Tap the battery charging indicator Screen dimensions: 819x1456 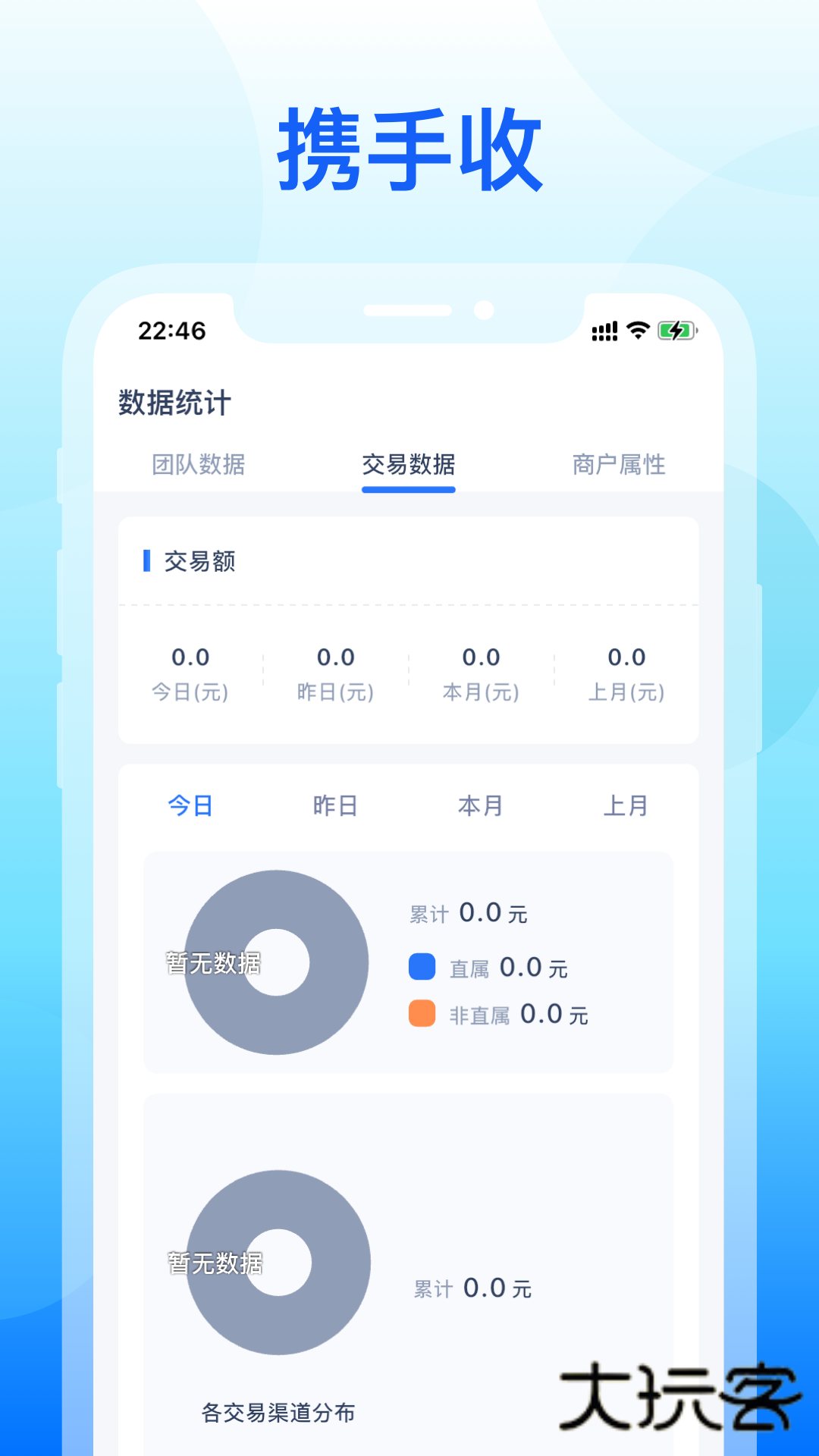pos(677,330)
